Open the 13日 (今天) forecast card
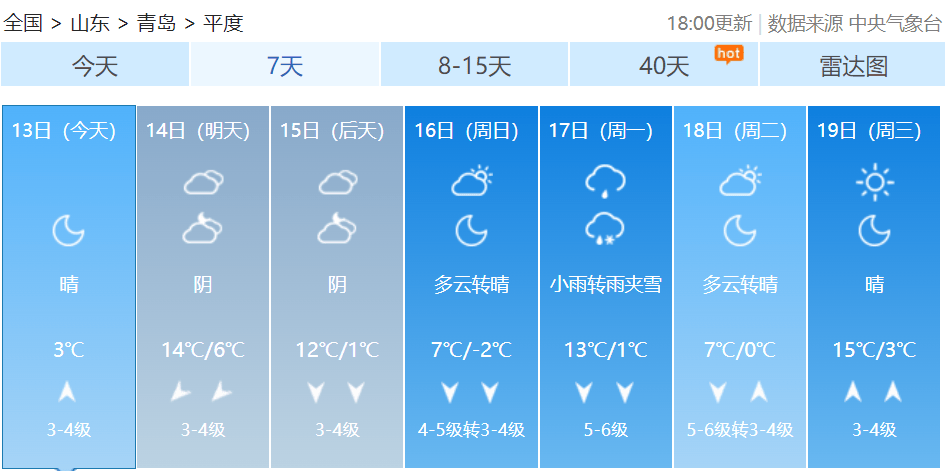This screenshot has height=471, width=945. point(68,285)
